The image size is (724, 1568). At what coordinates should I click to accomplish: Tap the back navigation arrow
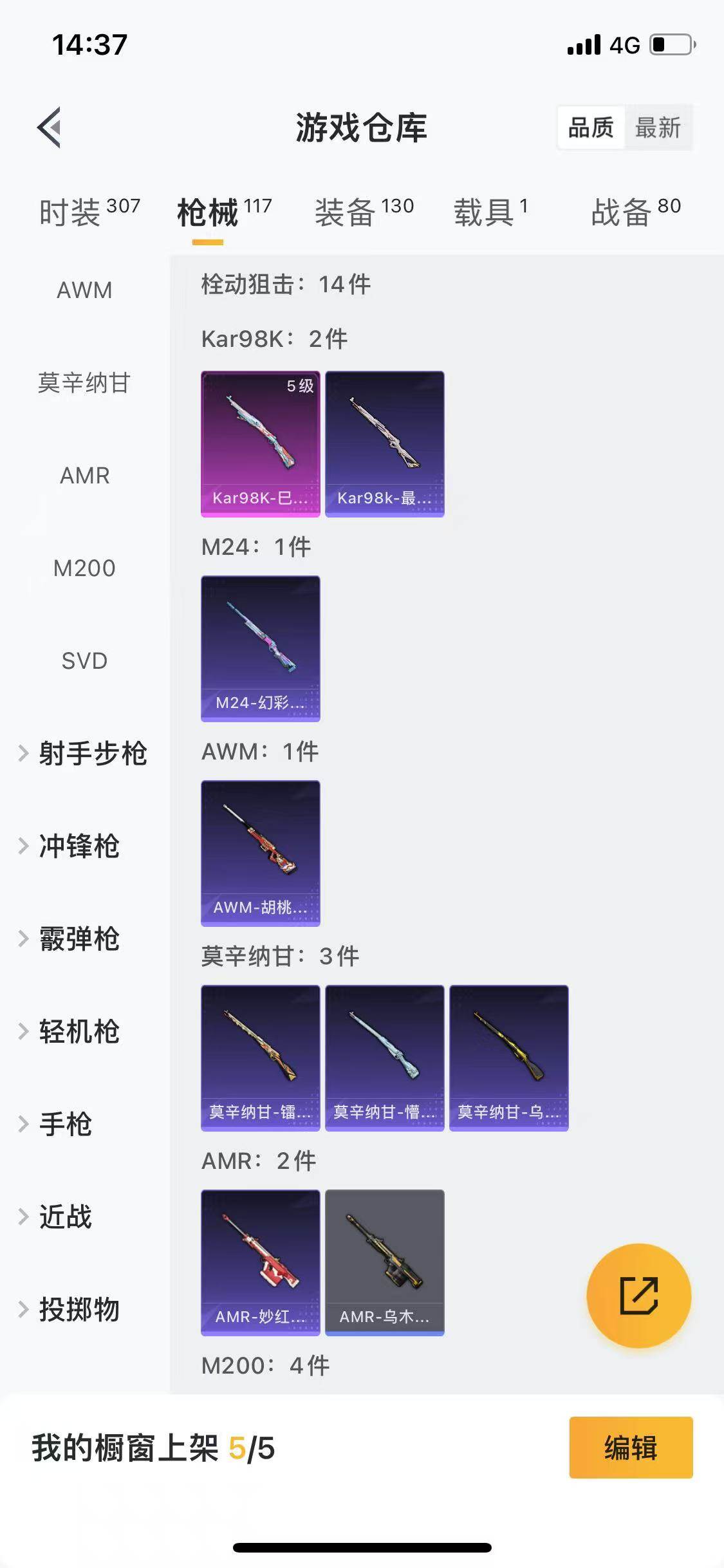point(48,127)
